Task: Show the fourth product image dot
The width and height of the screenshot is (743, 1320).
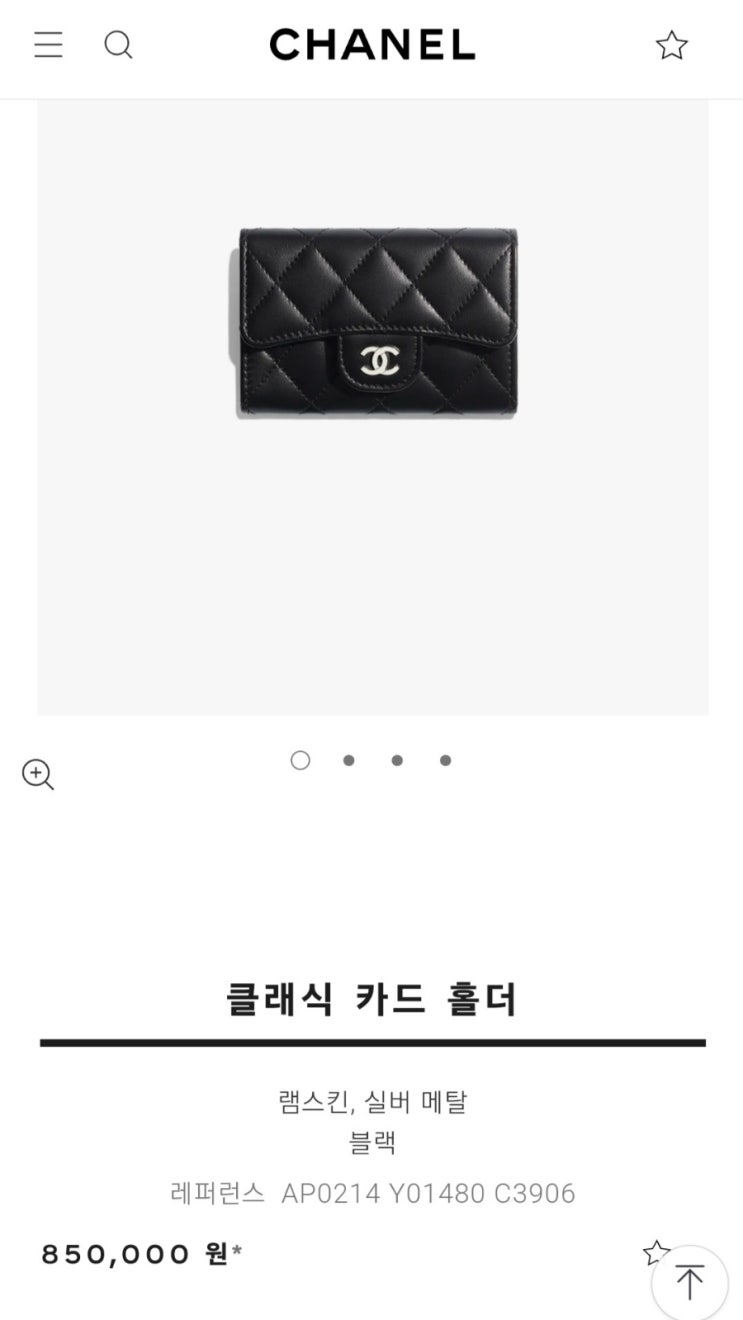Action: [x=445, y=760]
